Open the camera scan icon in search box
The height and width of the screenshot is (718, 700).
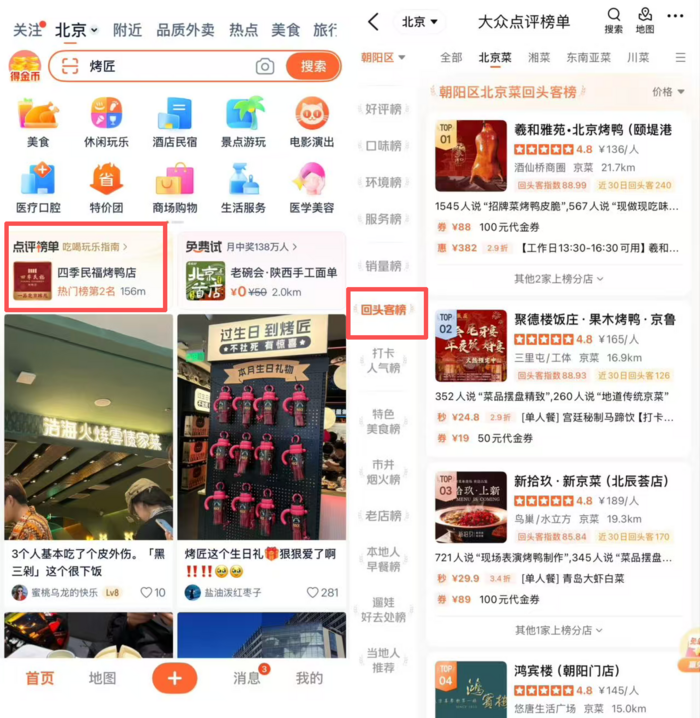pos(264,66)
